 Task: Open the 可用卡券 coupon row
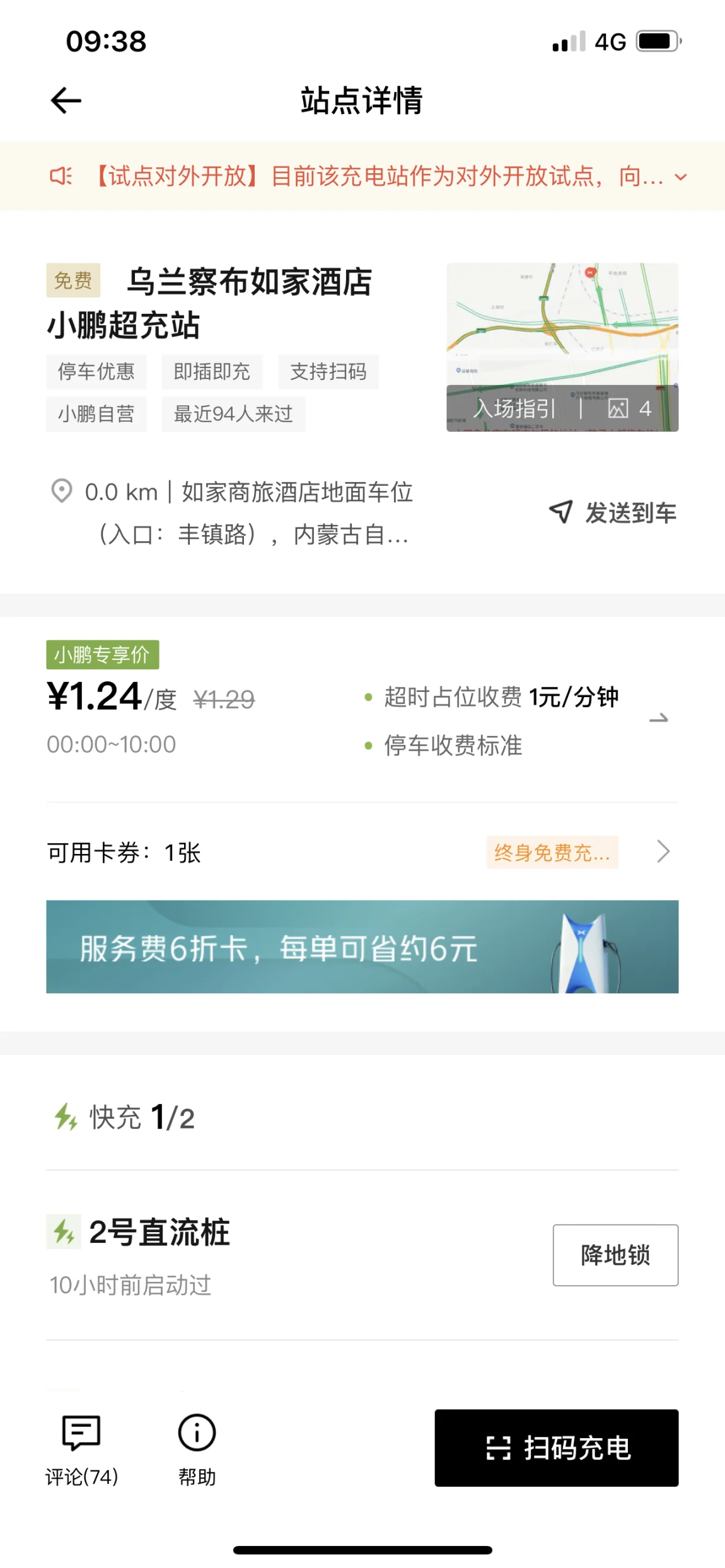[362, 852]
